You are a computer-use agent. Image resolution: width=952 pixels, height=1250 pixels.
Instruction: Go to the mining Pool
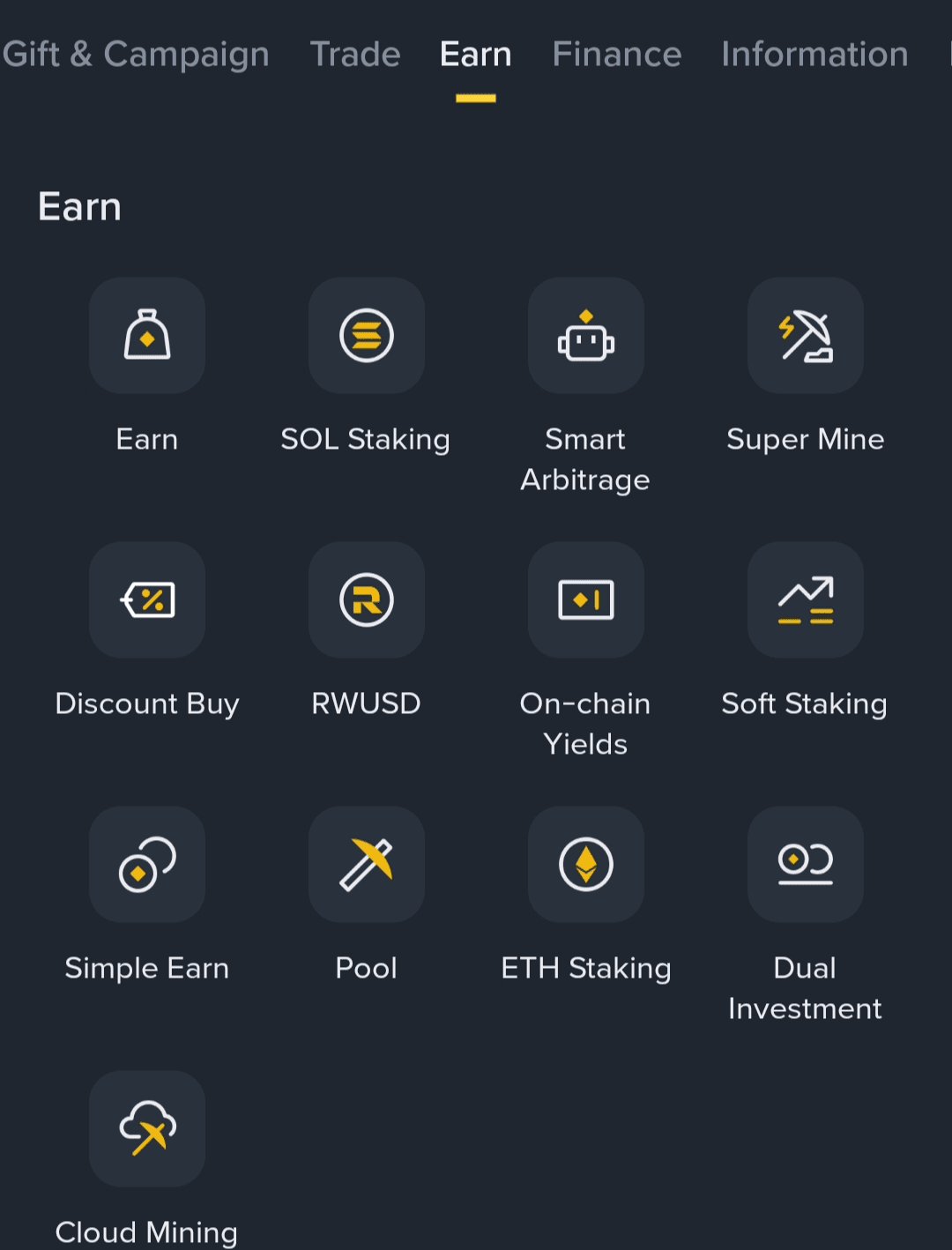[x=366, y=865]
